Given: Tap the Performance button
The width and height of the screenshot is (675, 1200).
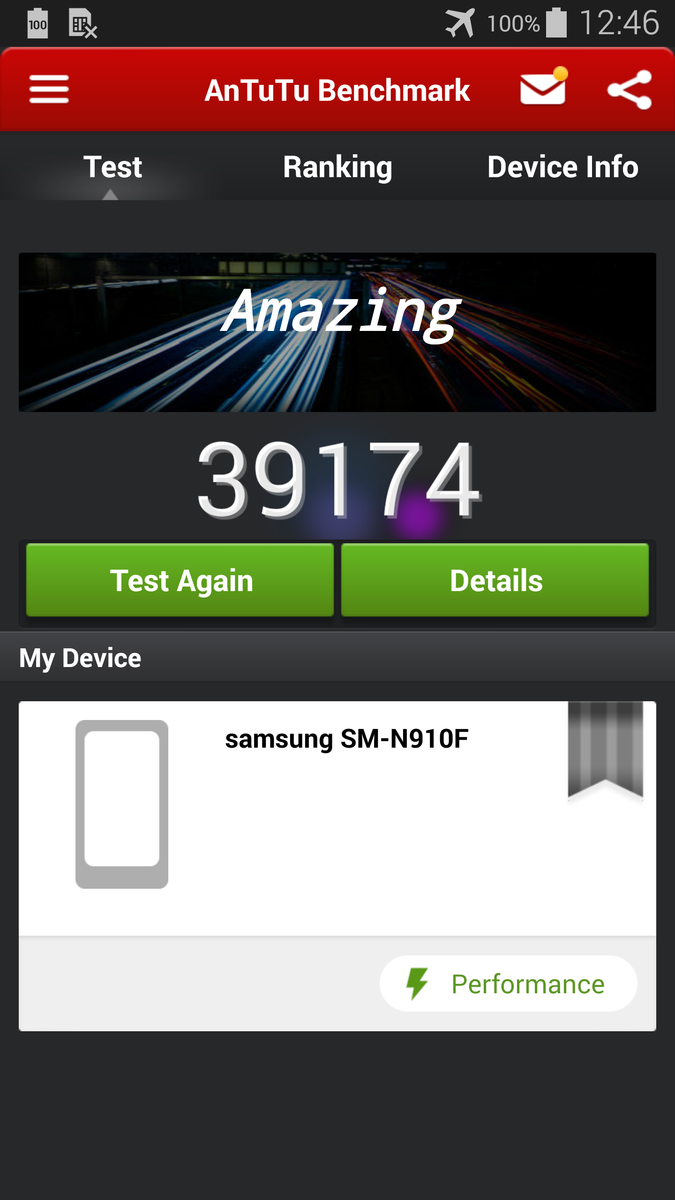Looking at the screenshot, I should 508,984.
